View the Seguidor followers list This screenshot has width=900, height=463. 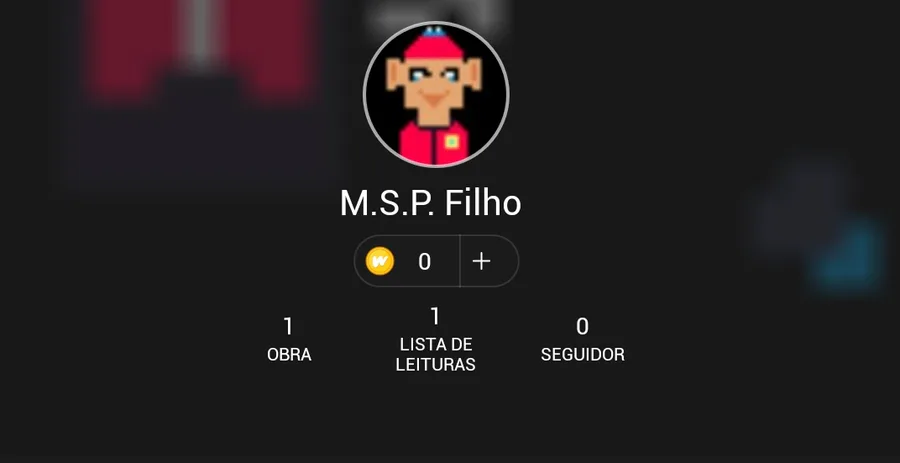point(582,340)
